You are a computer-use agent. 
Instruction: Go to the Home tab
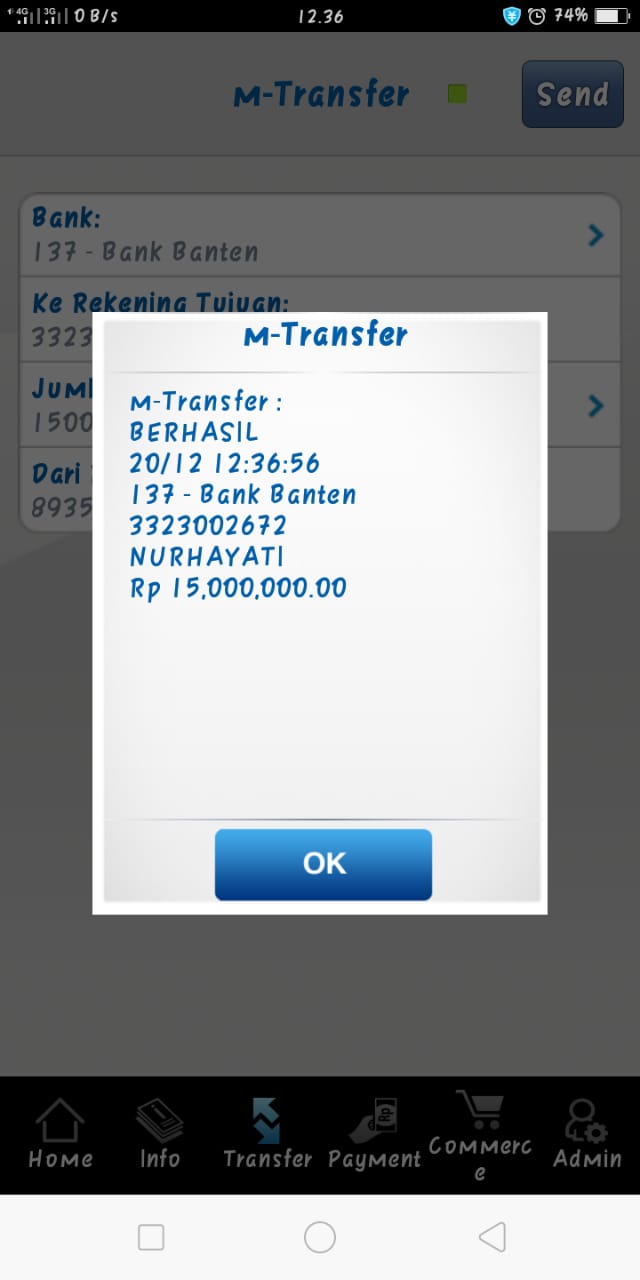tap(60, 1135)
